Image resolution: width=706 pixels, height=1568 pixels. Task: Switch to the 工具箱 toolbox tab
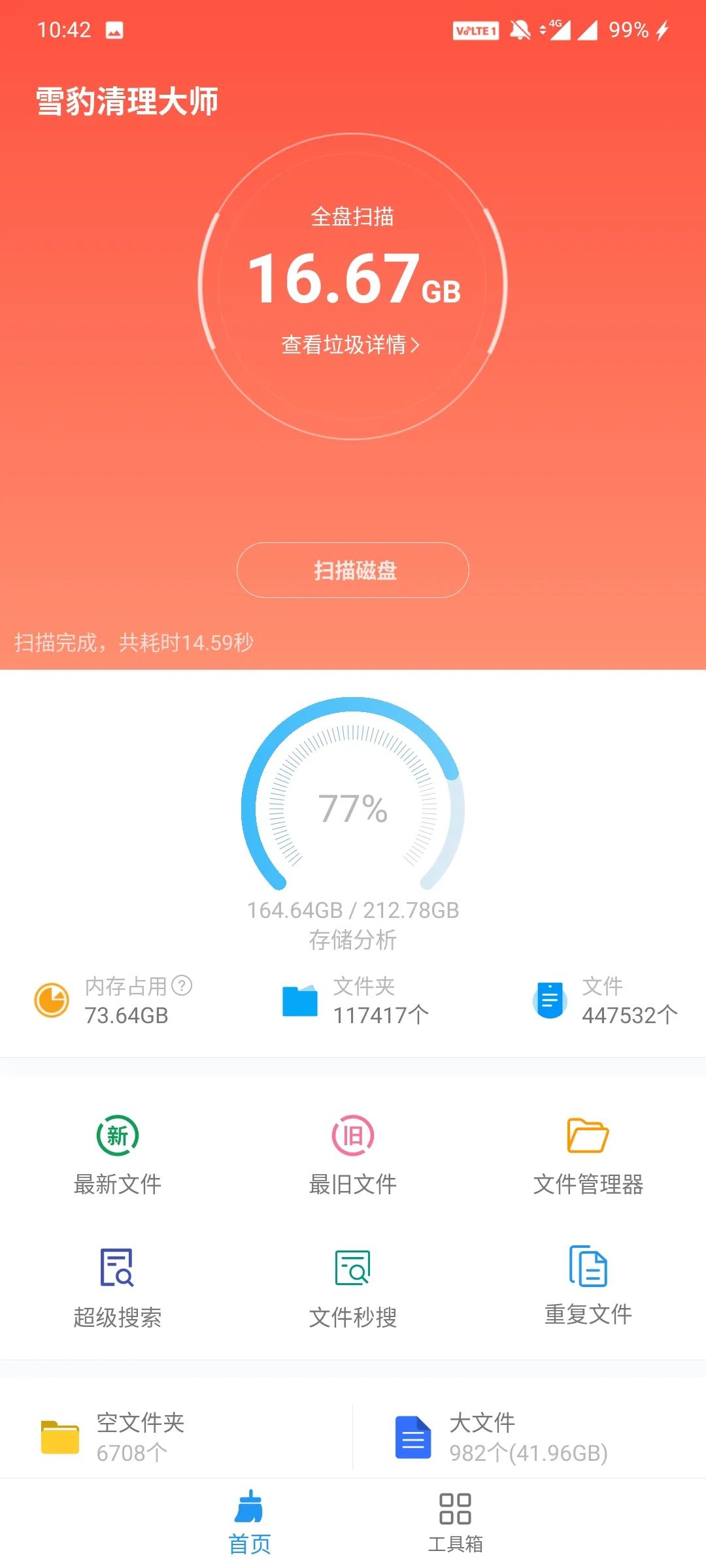[456, 1522]
